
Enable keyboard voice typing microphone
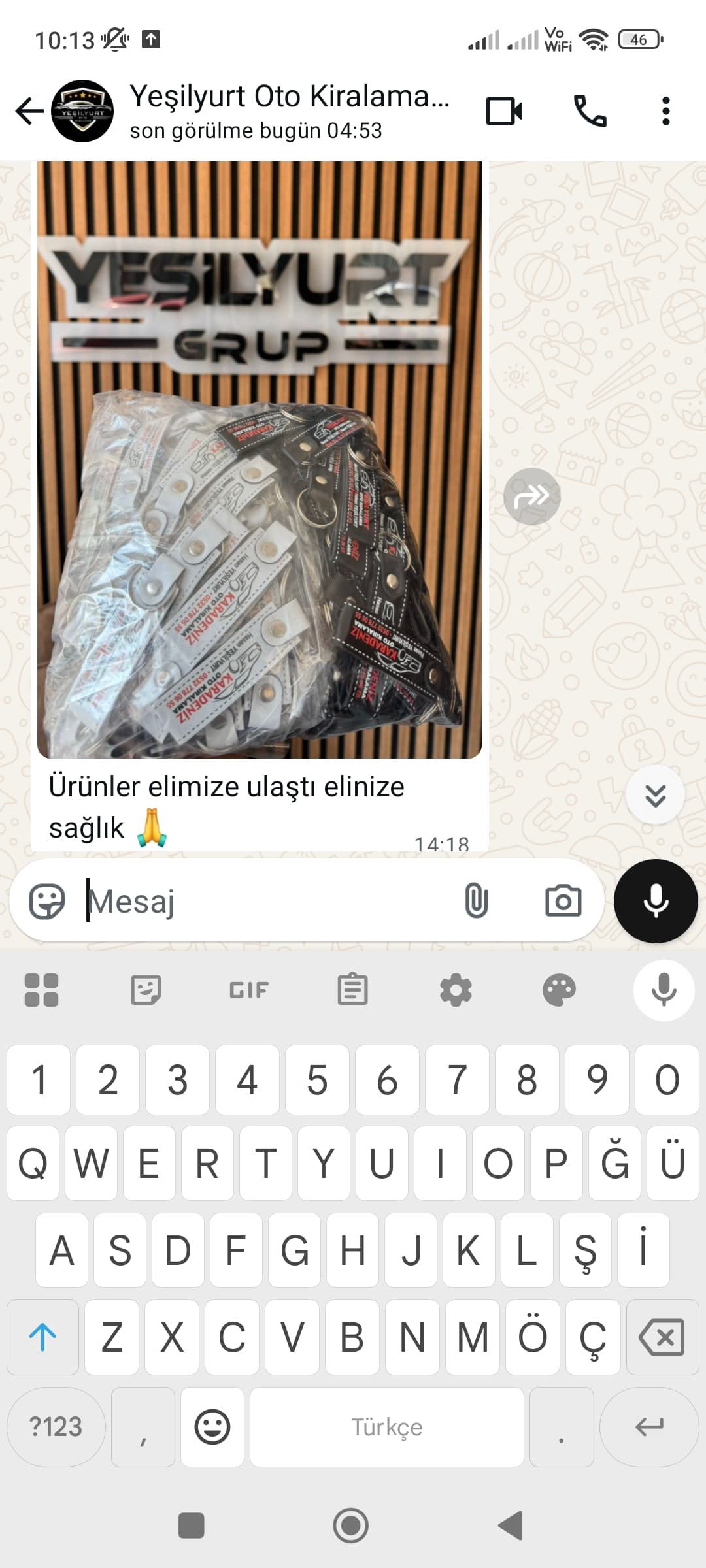point(663,989)
